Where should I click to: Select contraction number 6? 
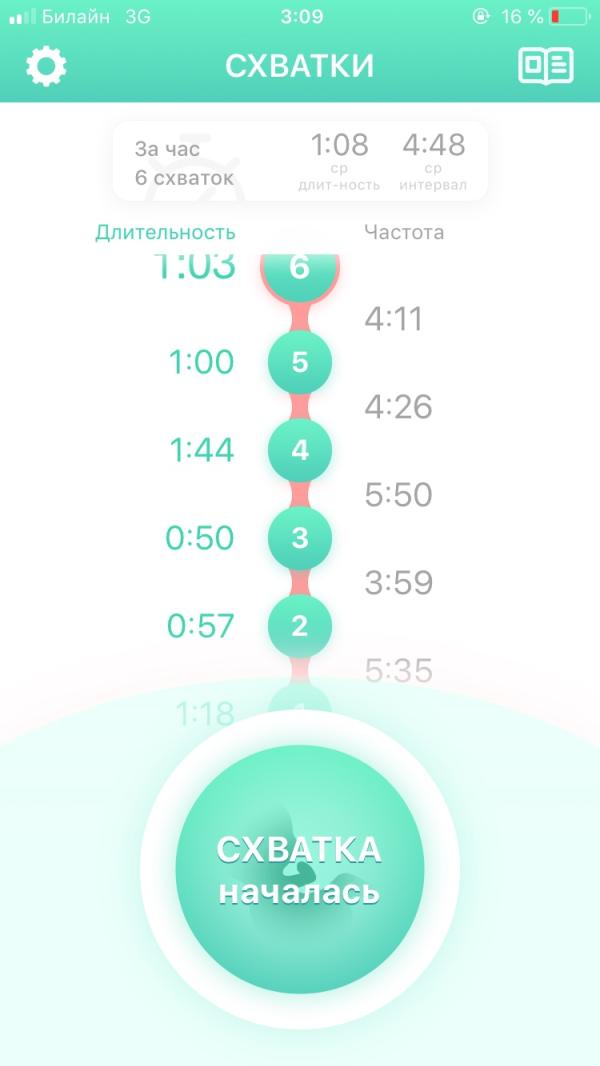pyautogui.click(x=300, y=276)
